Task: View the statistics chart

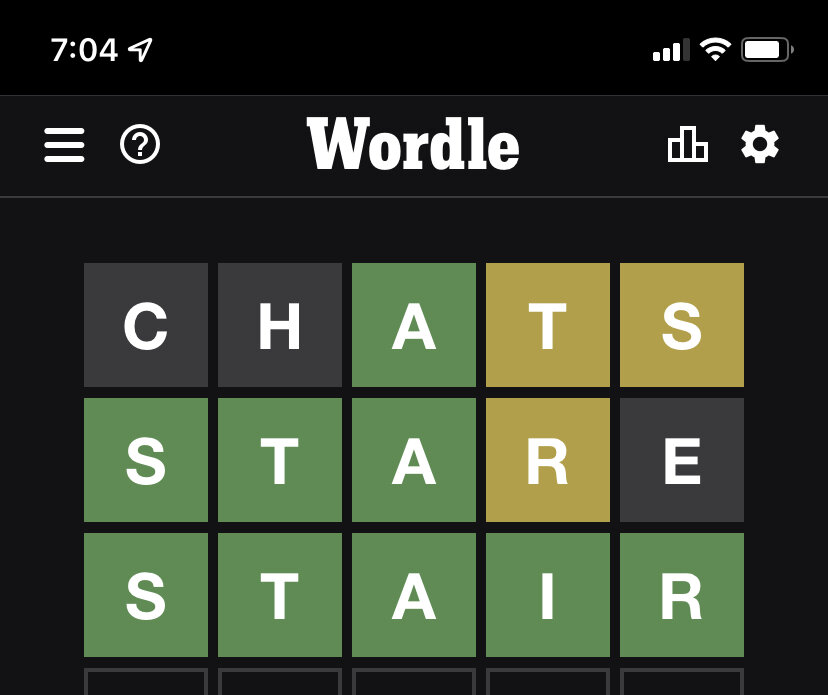Action: [x=687, y=145]
